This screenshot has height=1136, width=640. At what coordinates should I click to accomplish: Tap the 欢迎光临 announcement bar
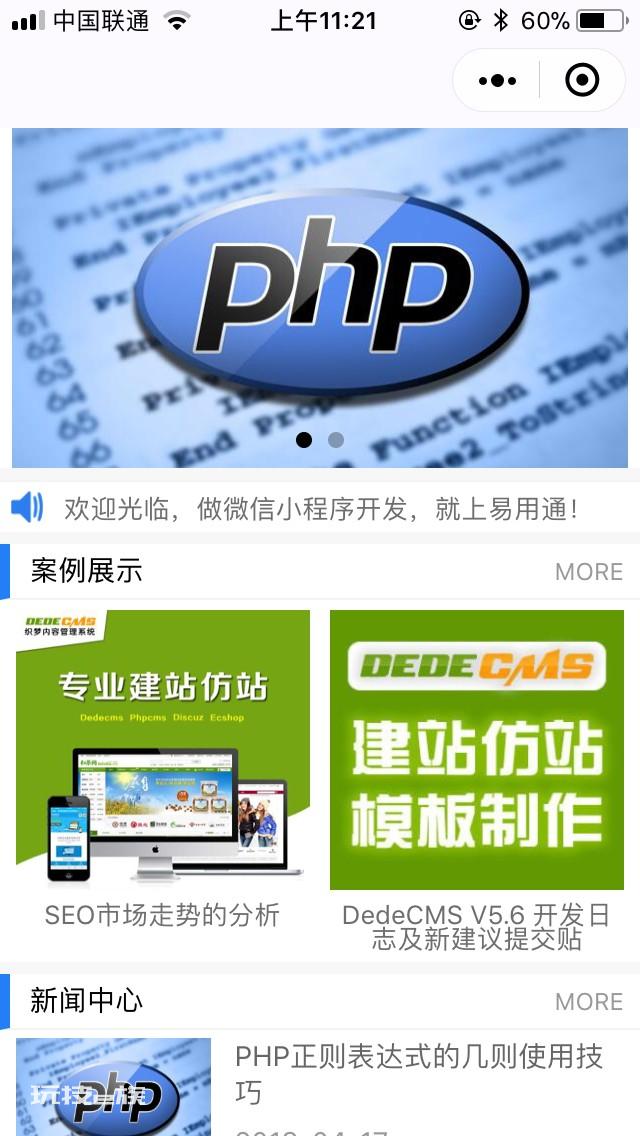tap(320, 509)
